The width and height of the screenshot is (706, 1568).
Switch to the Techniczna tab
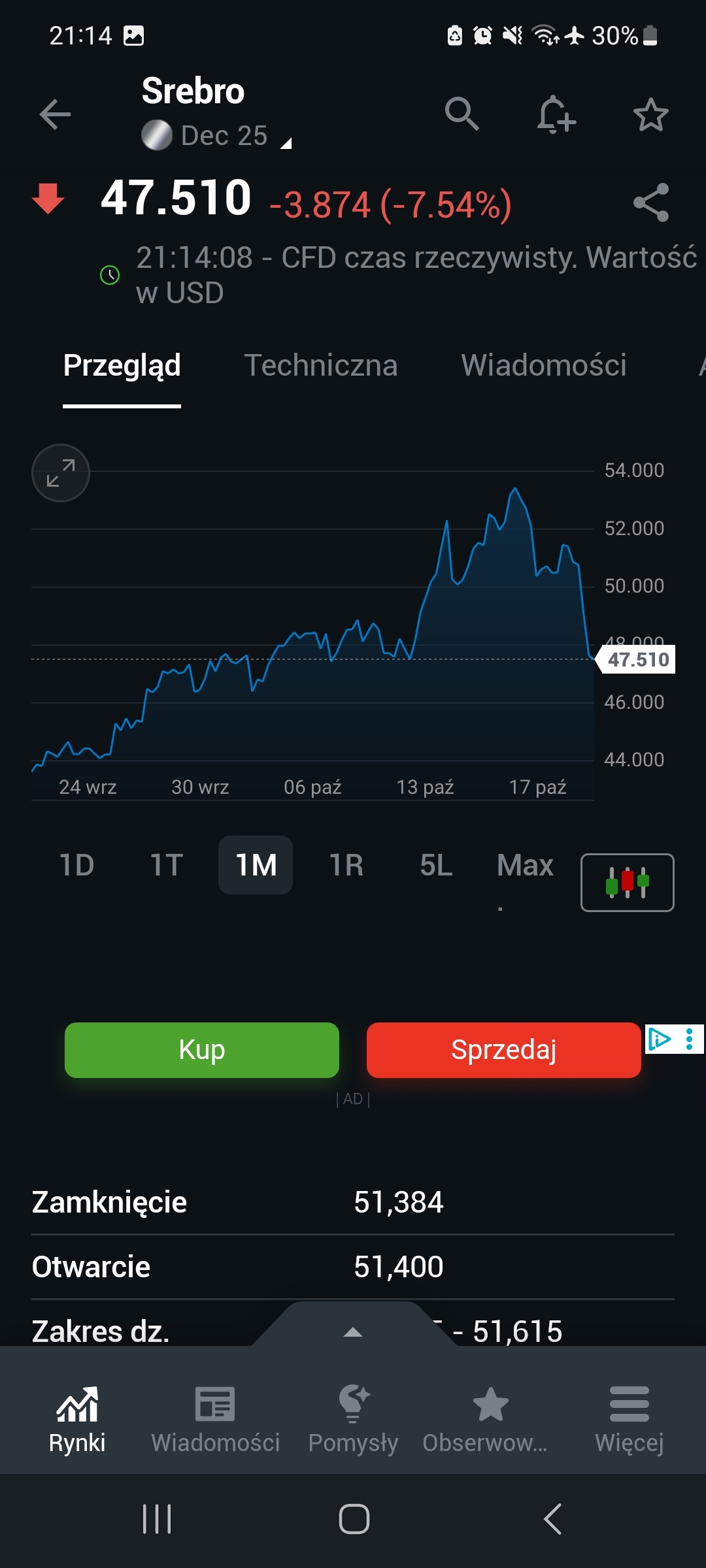tap(320, 365)
